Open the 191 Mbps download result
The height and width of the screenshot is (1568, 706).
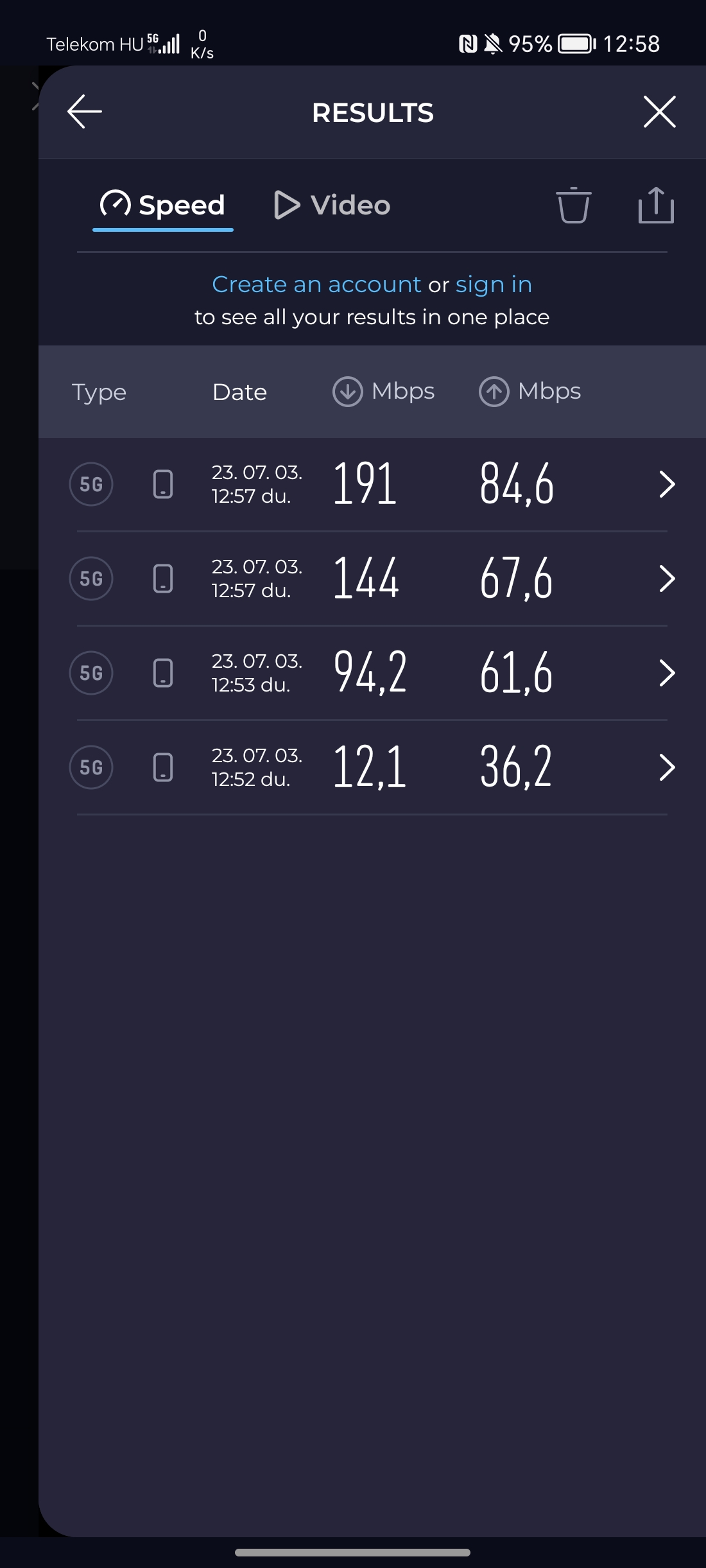pyautogui.click(x=372, y=484)
